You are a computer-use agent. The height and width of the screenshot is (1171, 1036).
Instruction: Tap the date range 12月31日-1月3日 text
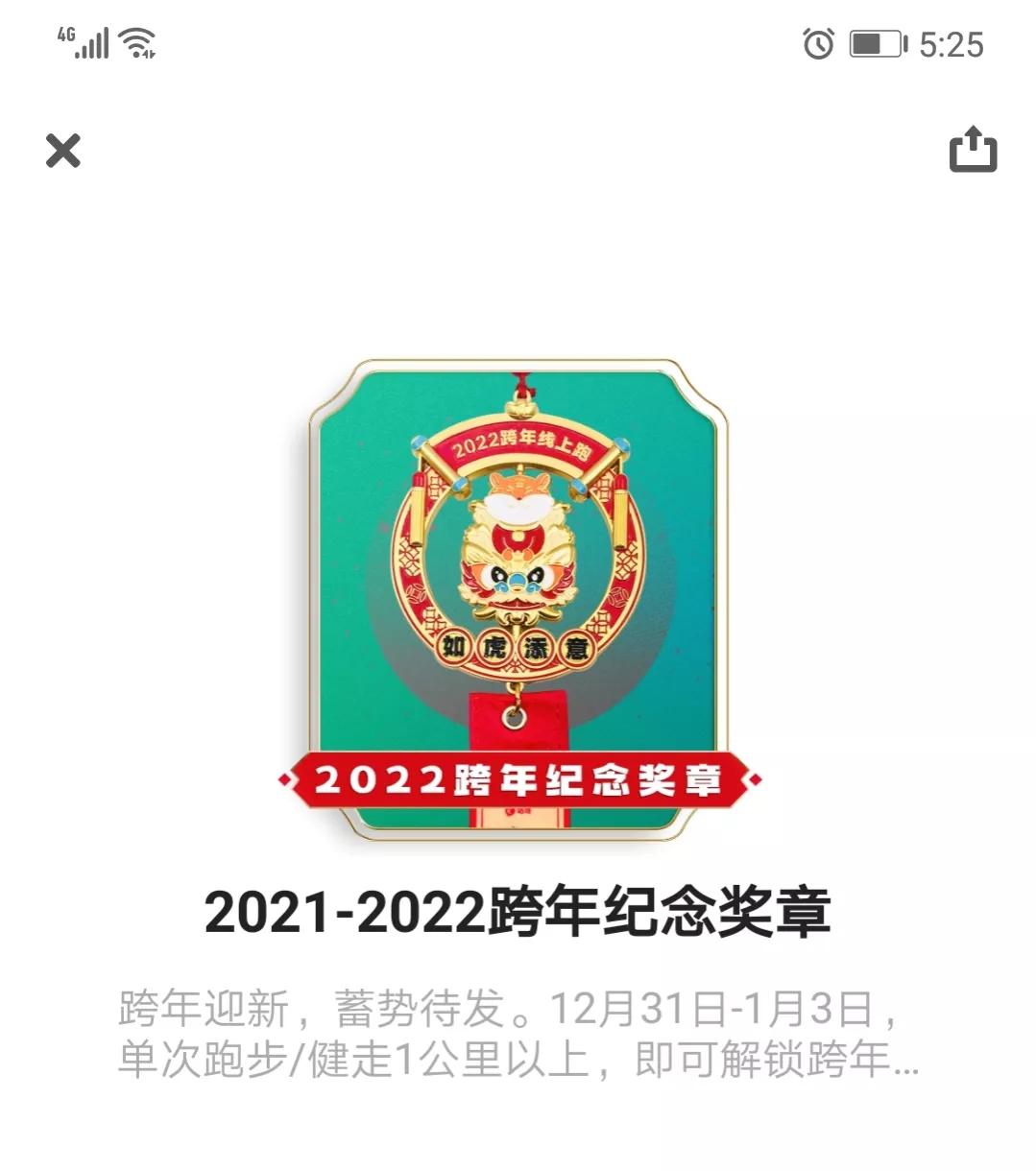tap(711, 1008)
